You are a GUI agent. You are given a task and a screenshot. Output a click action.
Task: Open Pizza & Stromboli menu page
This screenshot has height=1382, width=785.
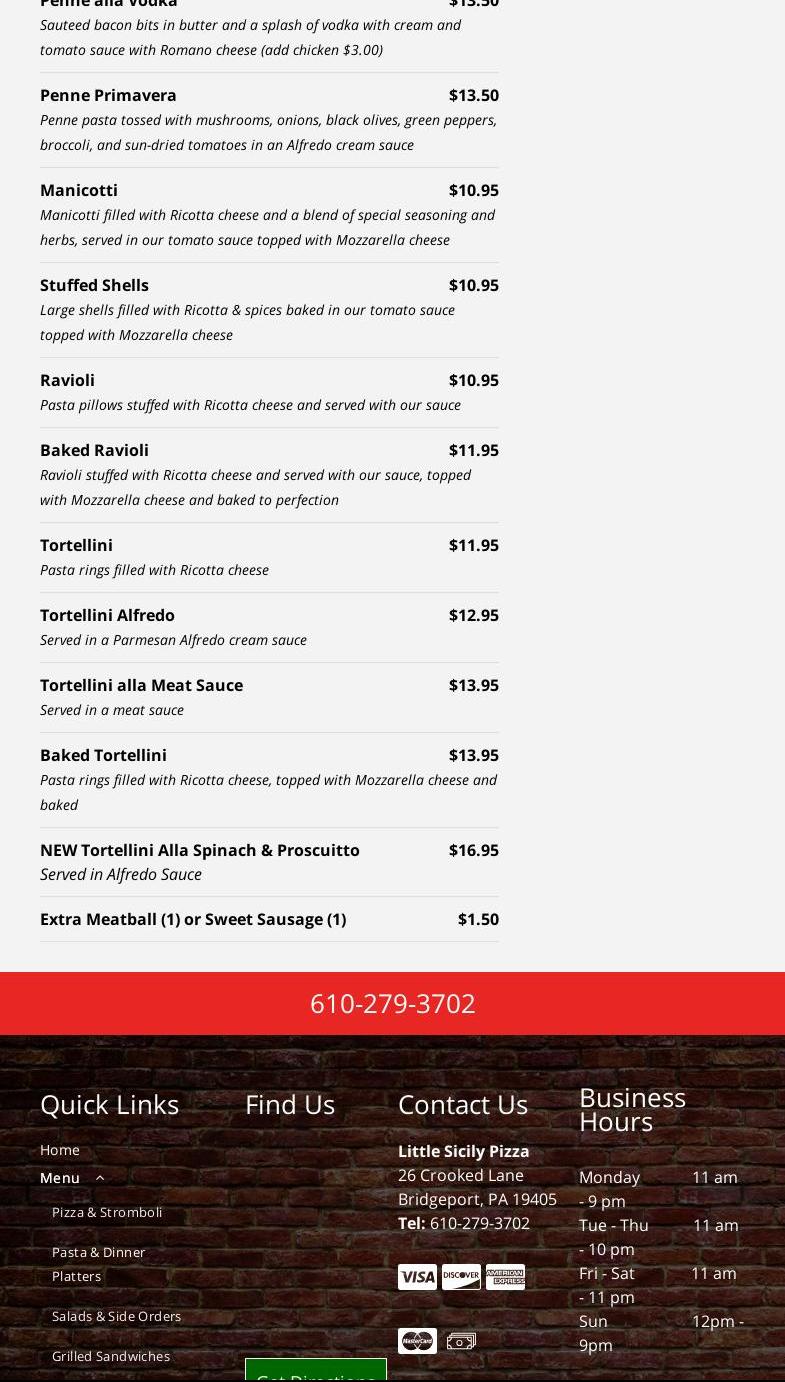pyautogui.click(x=107, y=1212)
